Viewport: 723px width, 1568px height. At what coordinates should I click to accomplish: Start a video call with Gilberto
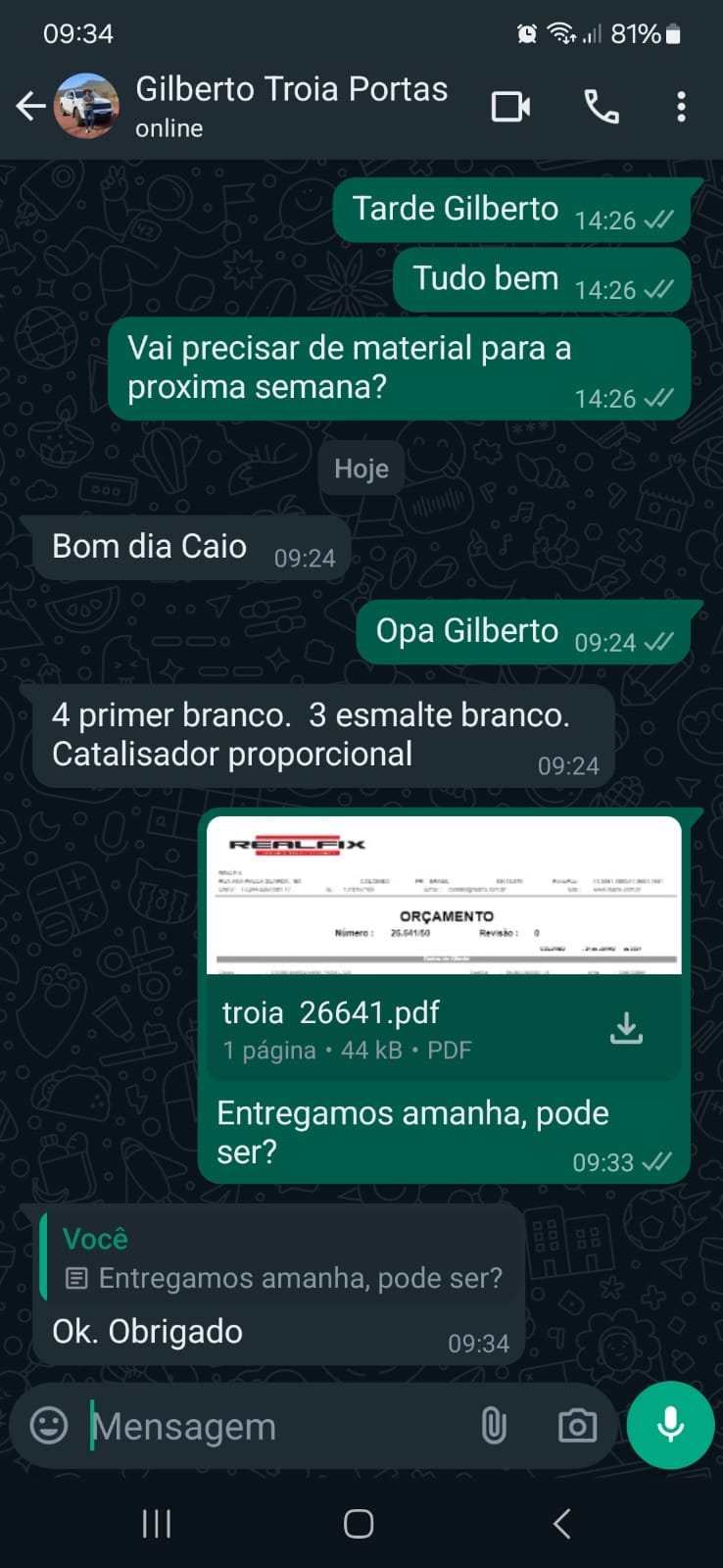510,106
